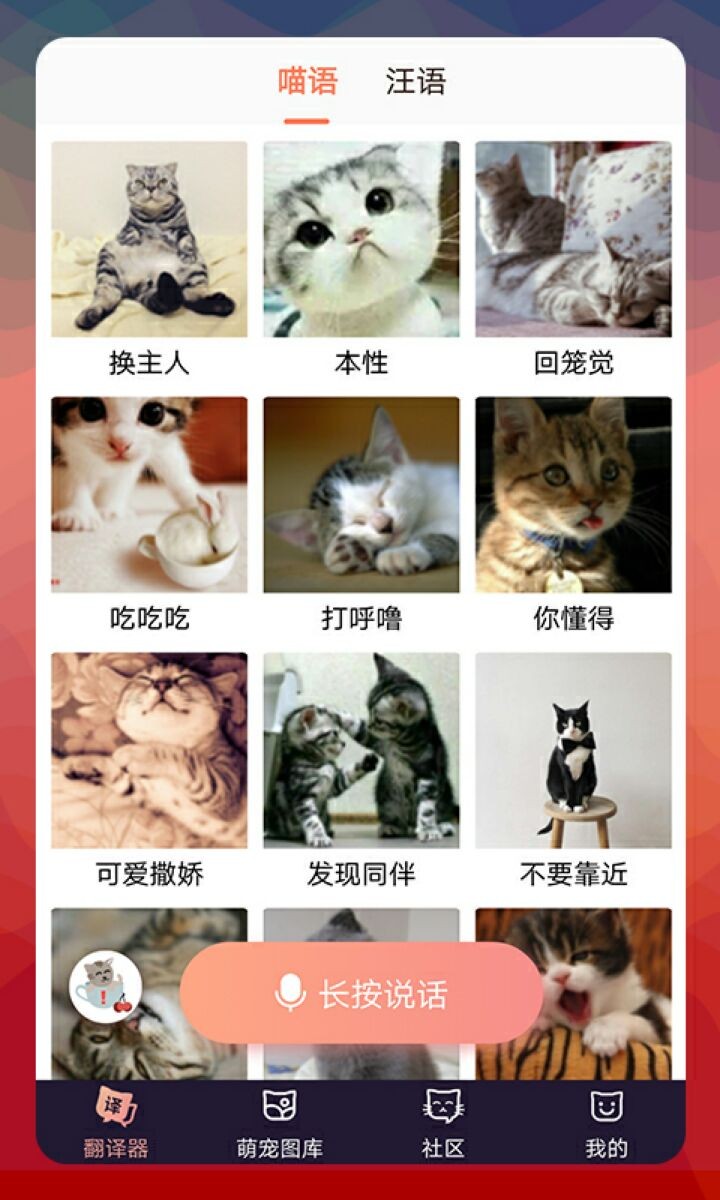Viewport: 720px width, 1200px height.
Task: Go to the 萌宠图库 tab
Action: [279, 1123]
